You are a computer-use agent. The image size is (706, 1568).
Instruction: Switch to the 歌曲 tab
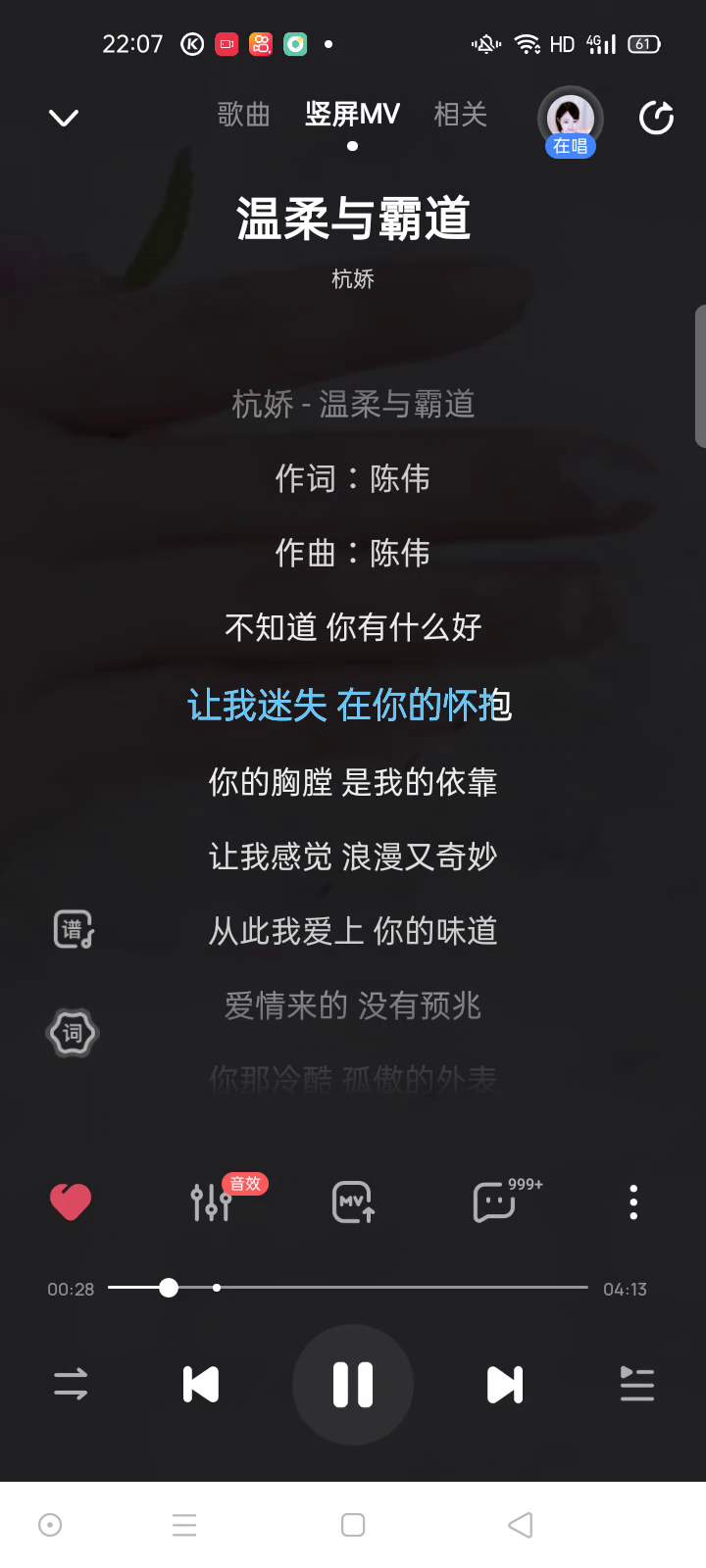coord(243,115)
